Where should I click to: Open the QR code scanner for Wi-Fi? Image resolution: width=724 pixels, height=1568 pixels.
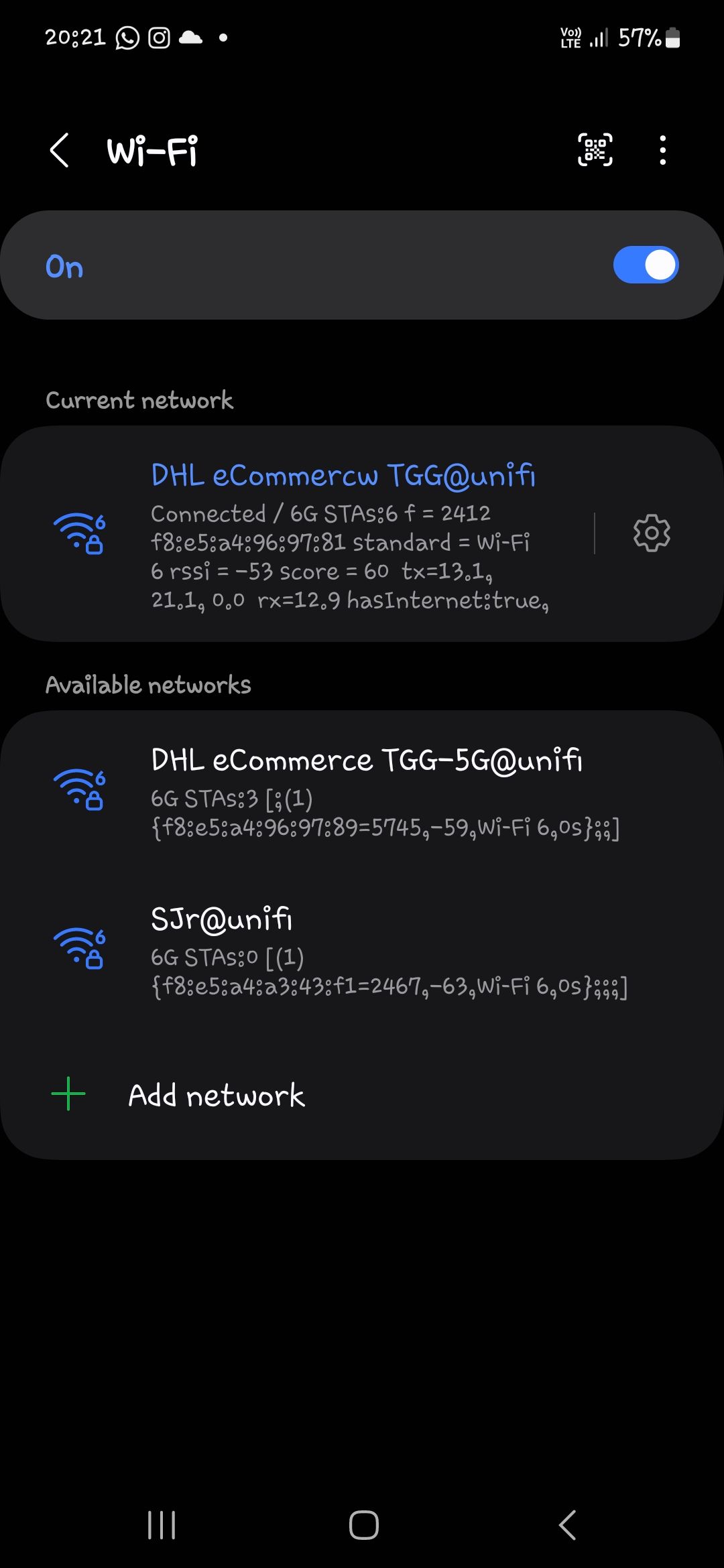(595, 150)
